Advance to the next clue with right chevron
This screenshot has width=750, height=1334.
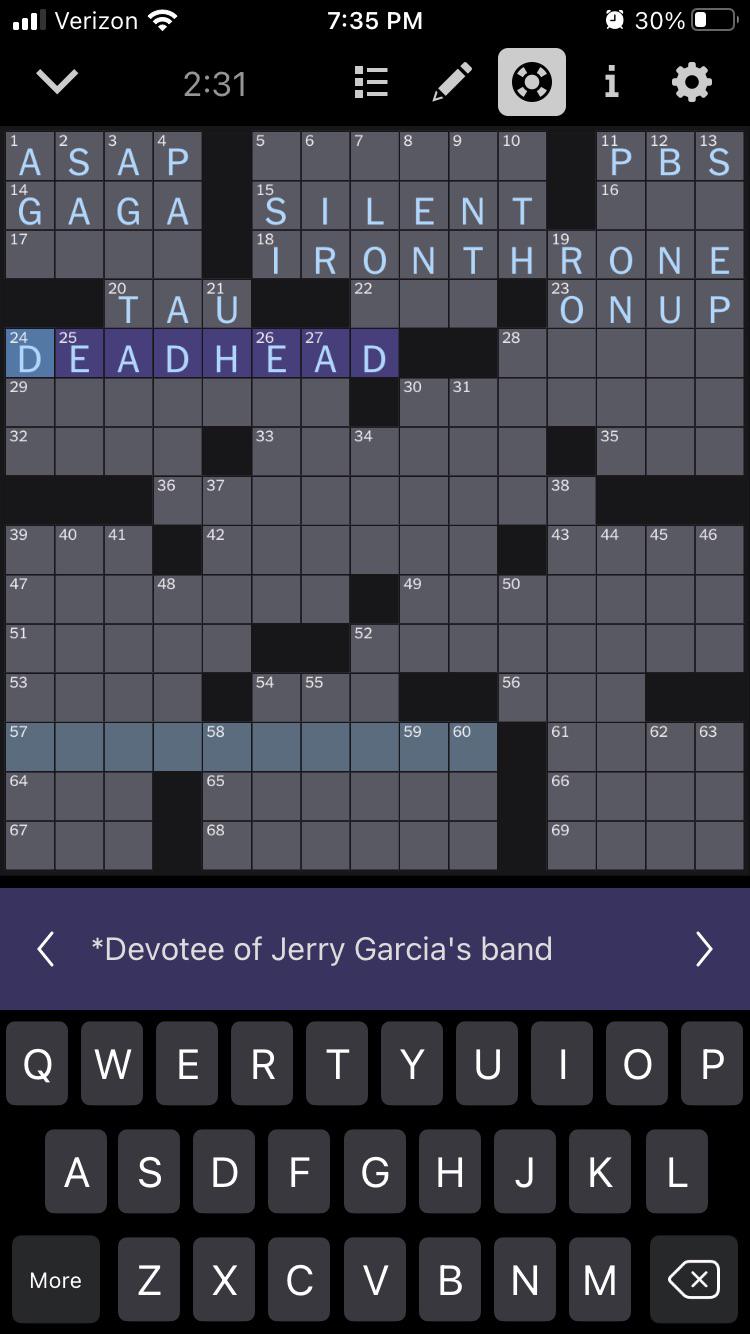click(x=704, y=948)
